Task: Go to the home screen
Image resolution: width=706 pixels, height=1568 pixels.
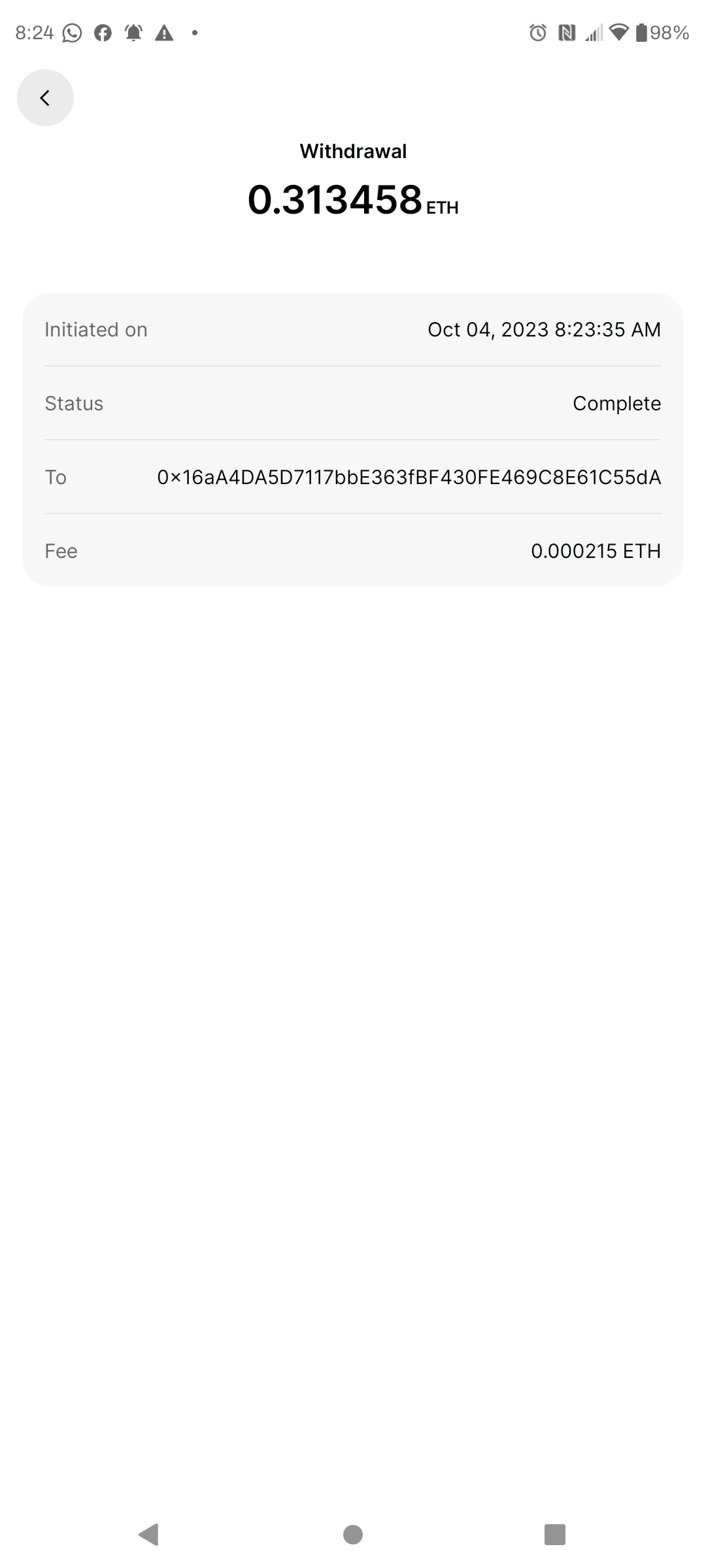Action: tap(353, 1534)
